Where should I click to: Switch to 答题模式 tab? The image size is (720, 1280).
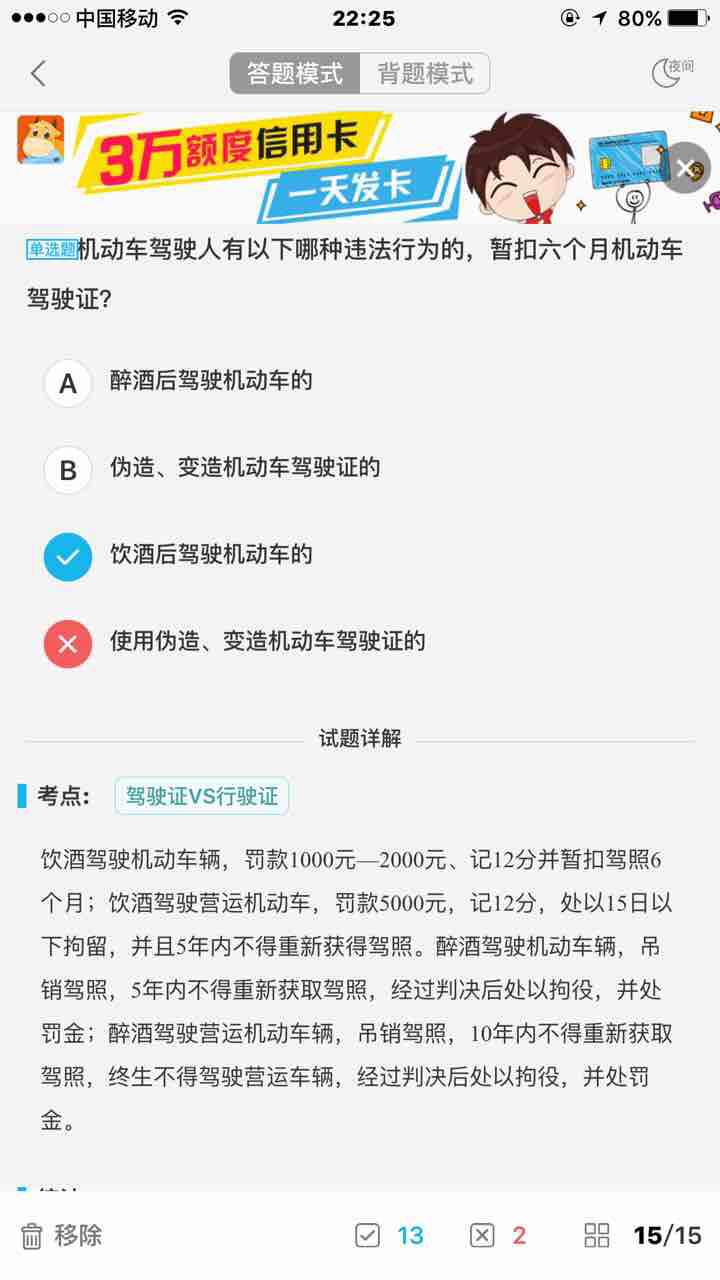295,73
